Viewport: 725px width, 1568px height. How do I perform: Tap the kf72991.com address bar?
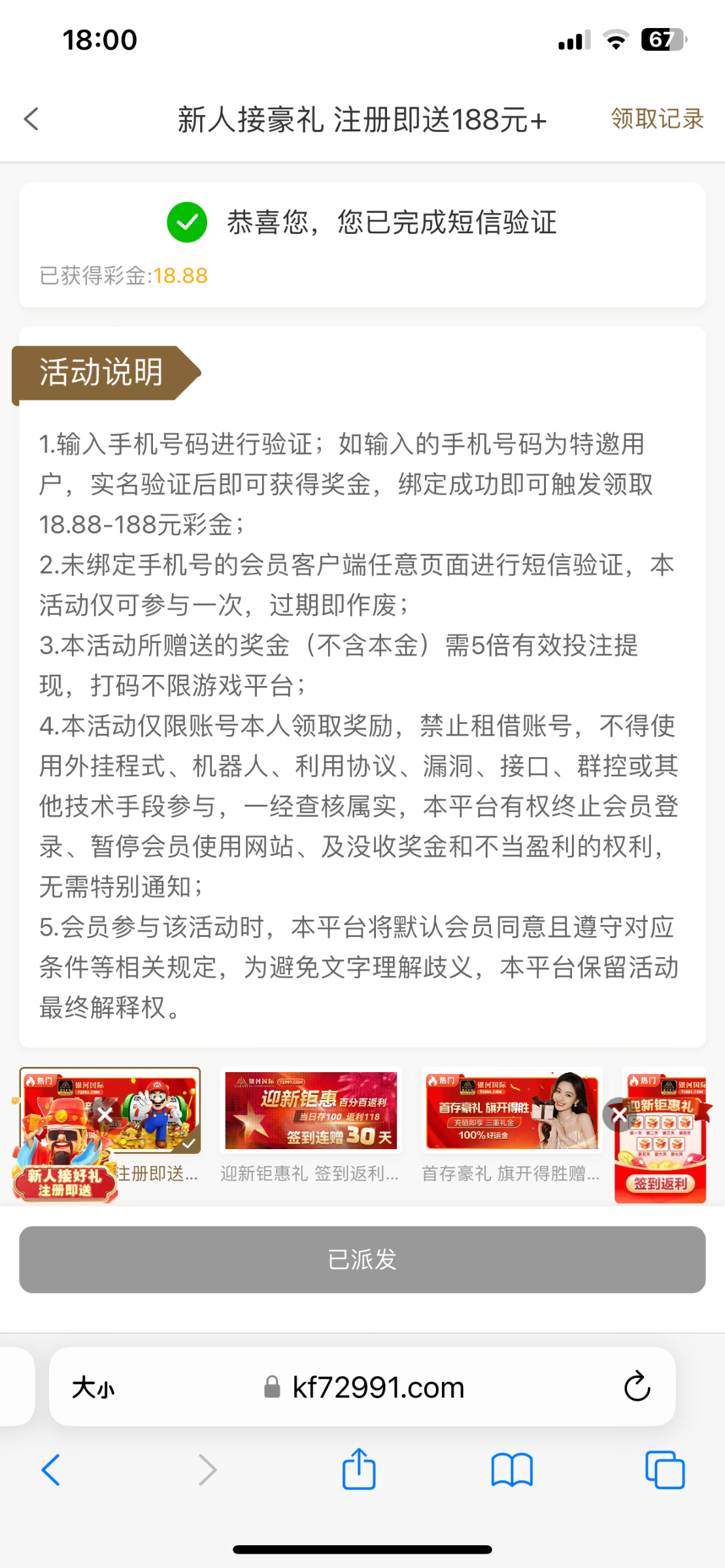(378, 1386)
